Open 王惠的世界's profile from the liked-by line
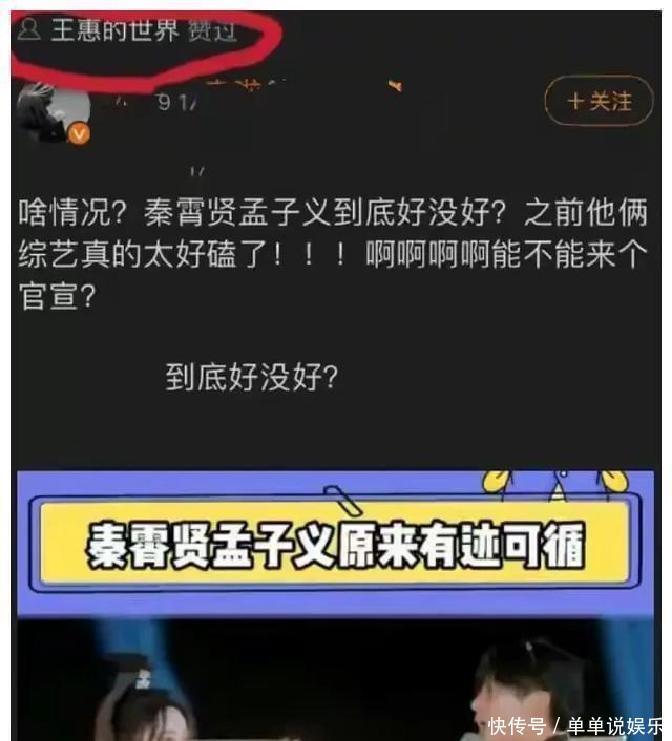The image size is (672, 741). click(114, 31)
